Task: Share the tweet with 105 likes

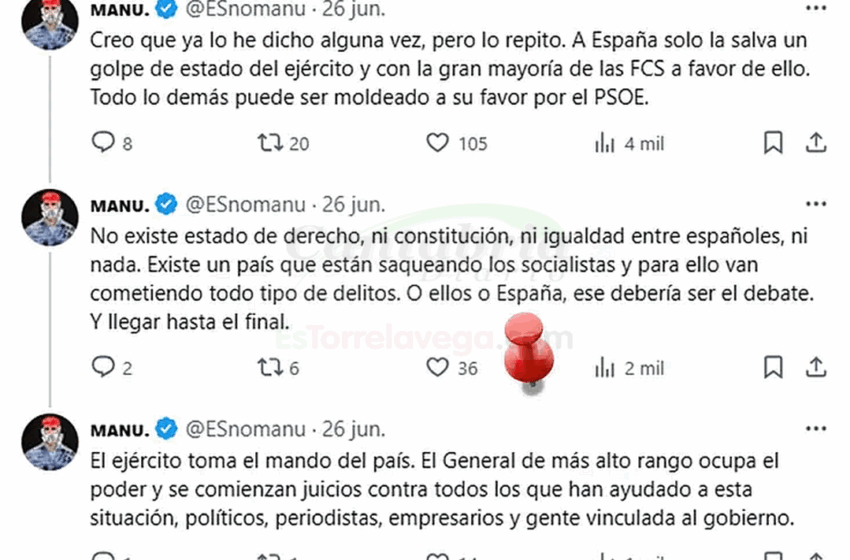Action: click(816, 143)
